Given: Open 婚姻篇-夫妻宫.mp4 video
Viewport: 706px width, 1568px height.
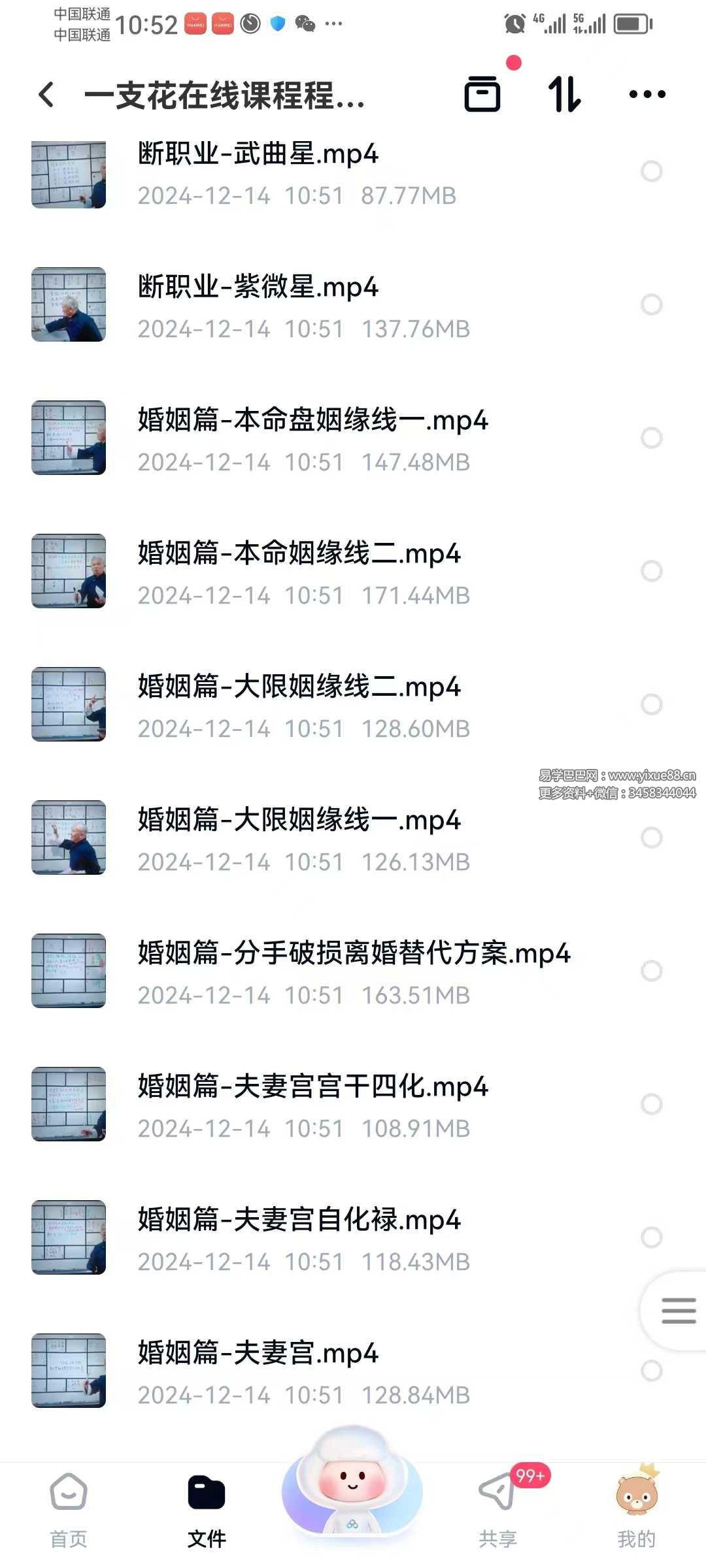Looking at the screenshot, I should pos(258,1354).
